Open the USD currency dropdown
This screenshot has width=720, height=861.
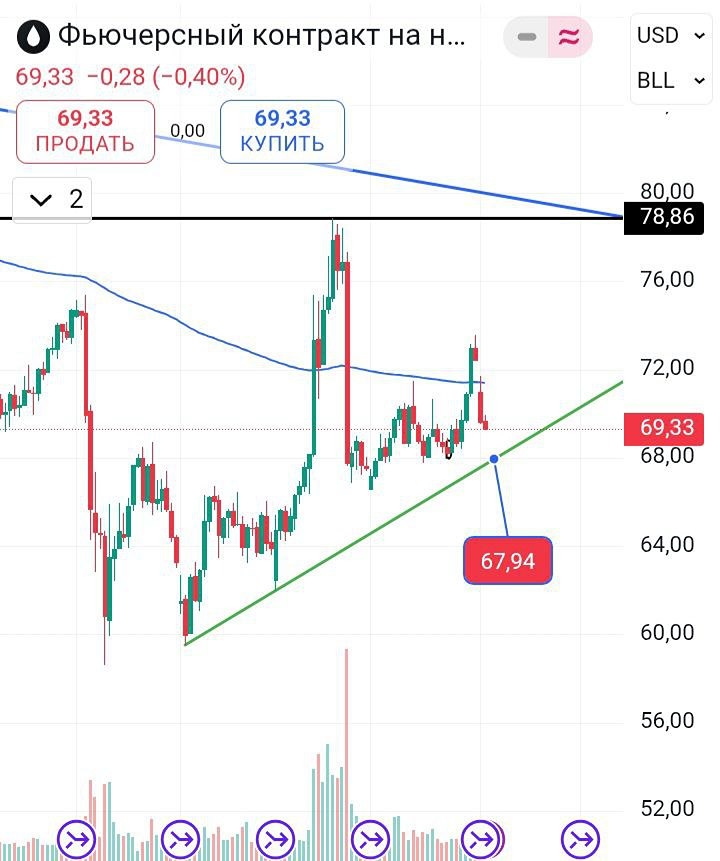671,36
